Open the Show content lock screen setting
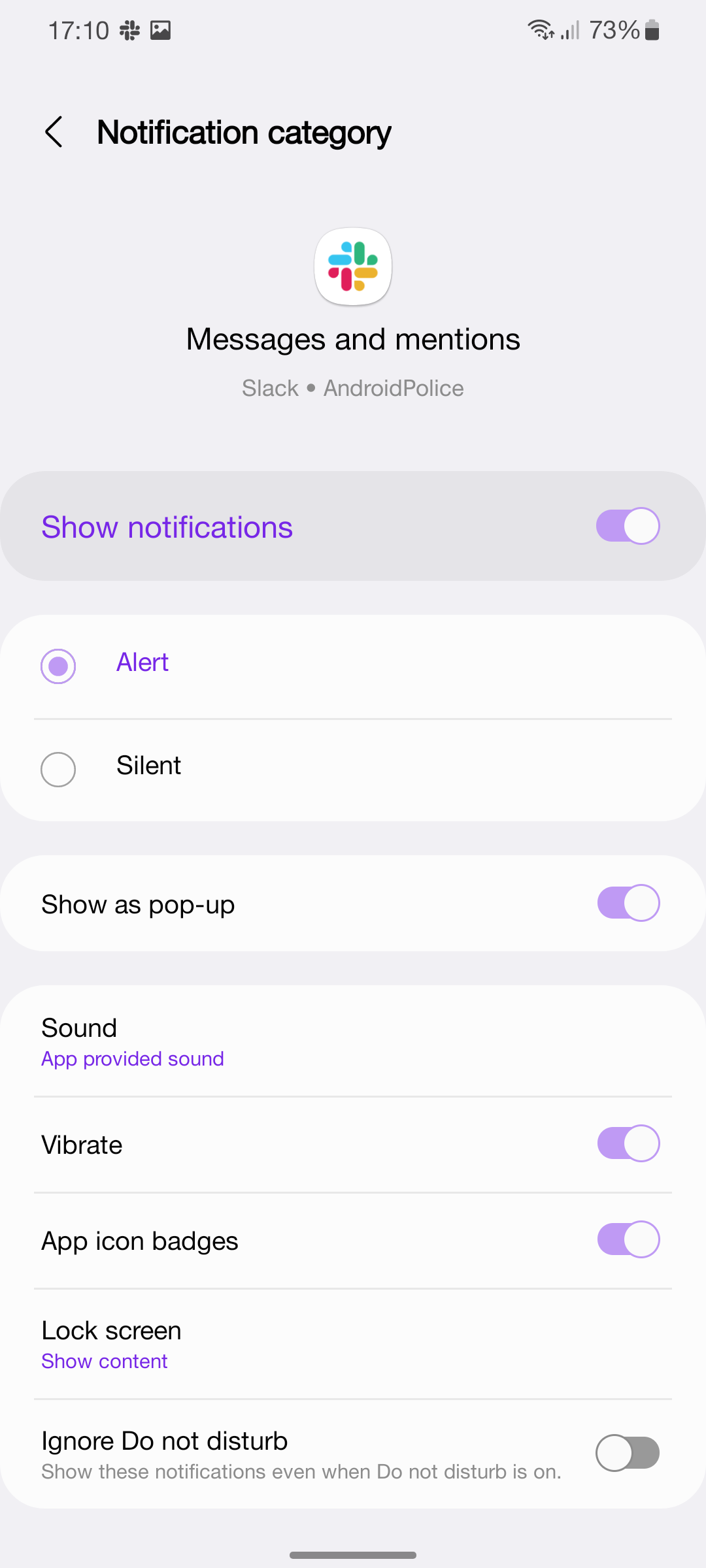 (x=104, y=1361)
